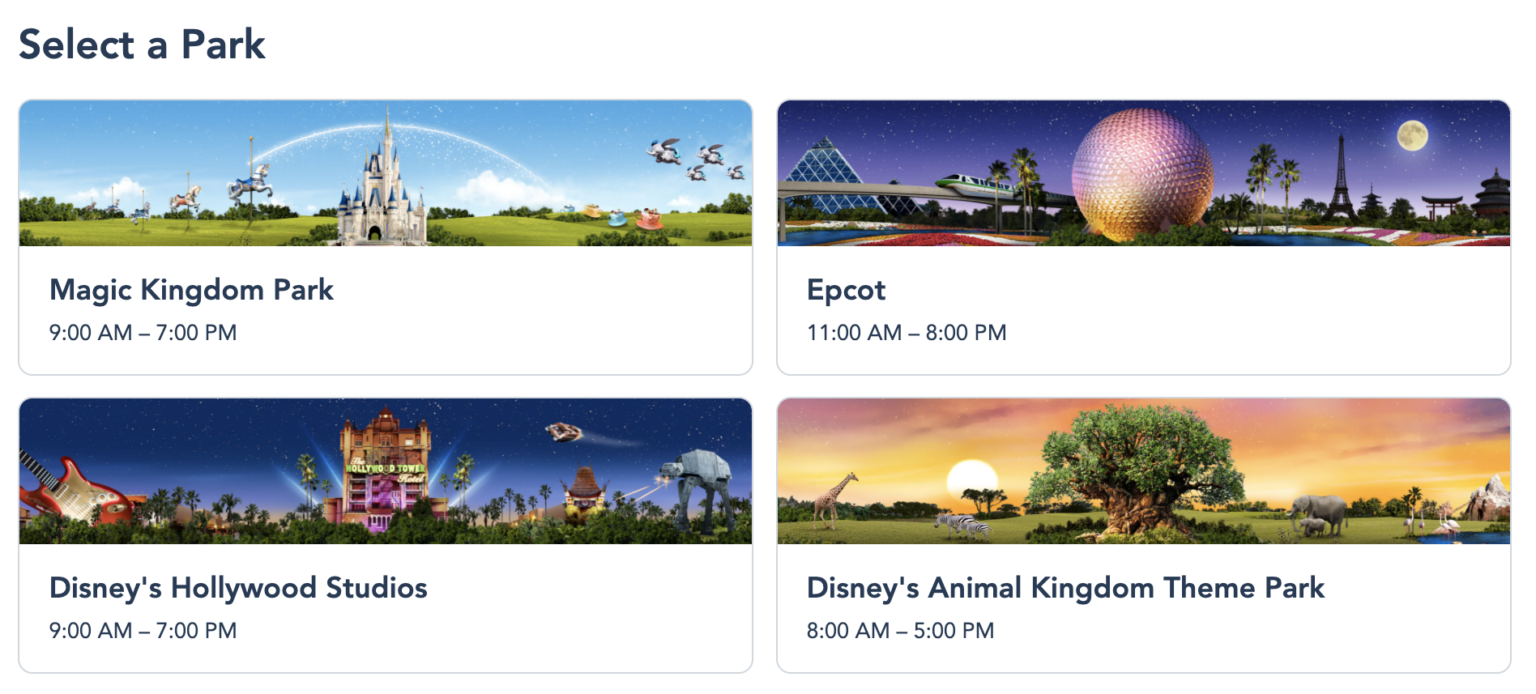Choose the Epcot park card
Image resolution: width=1536 pixels, height=694 pixels.
(x=1143, y=238)
